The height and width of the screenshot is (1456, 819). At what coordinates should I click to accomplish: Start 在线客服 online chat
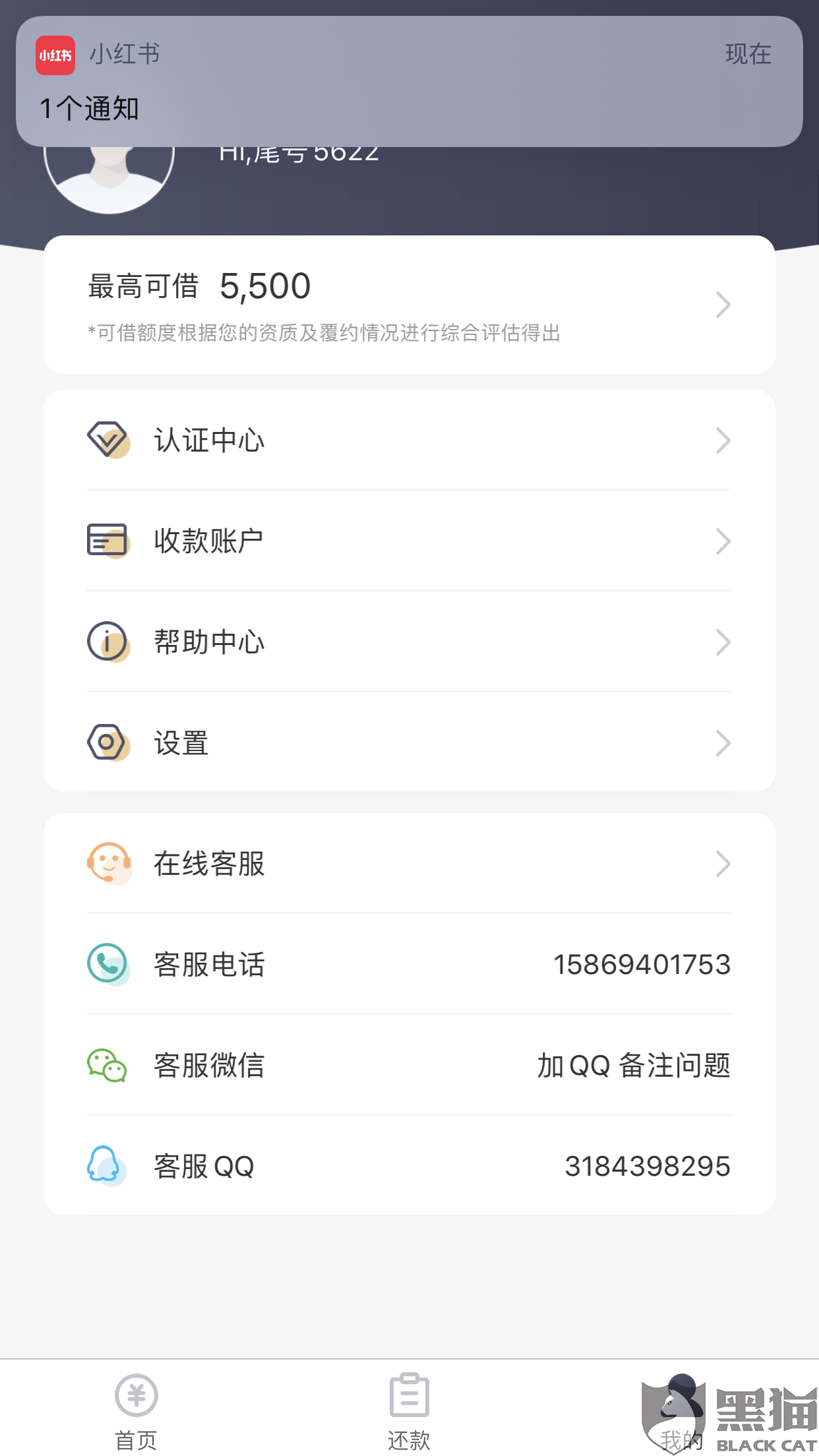409,864
